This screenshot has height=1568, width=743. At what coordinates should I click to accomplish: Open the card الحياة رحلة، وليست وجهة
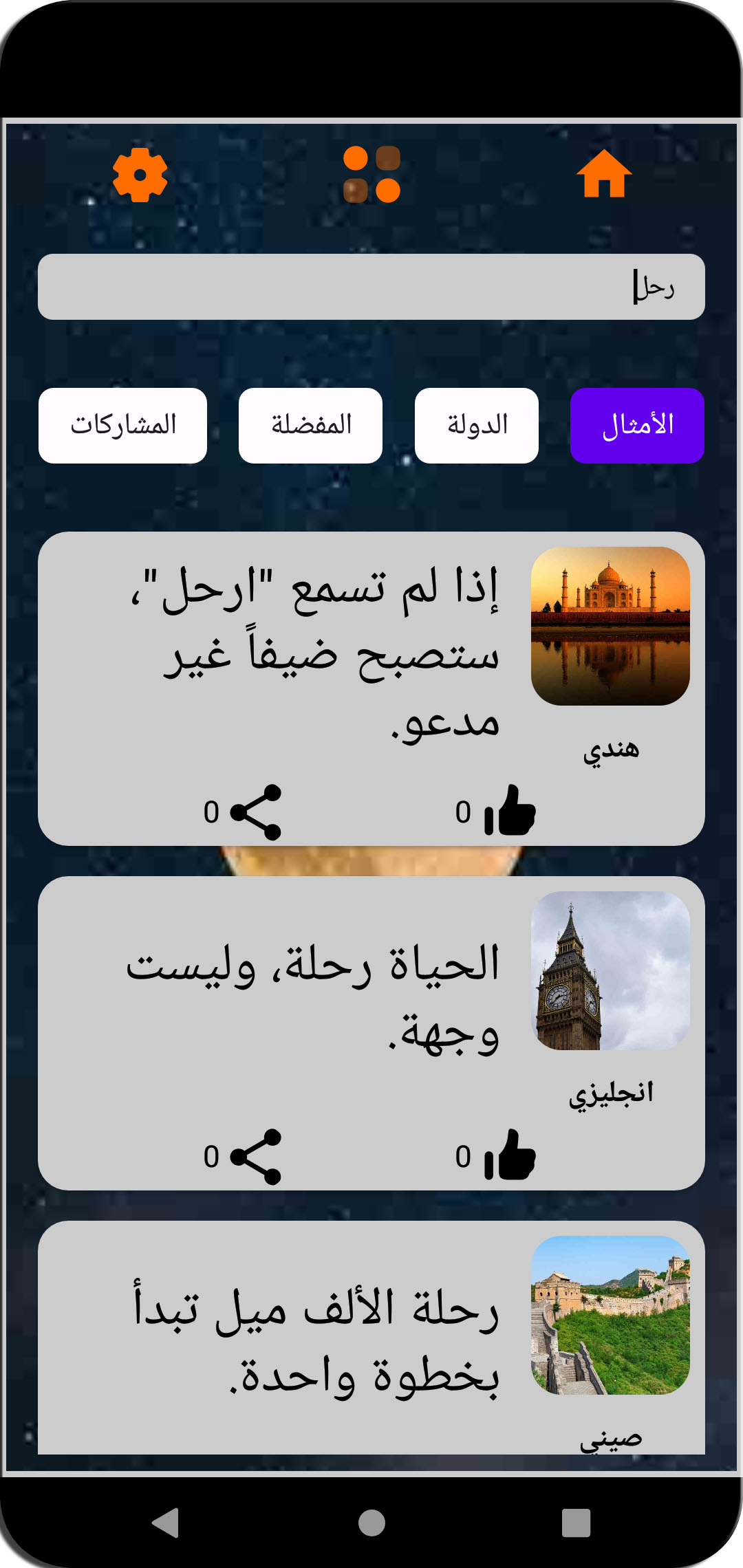[x=314, y=997]
